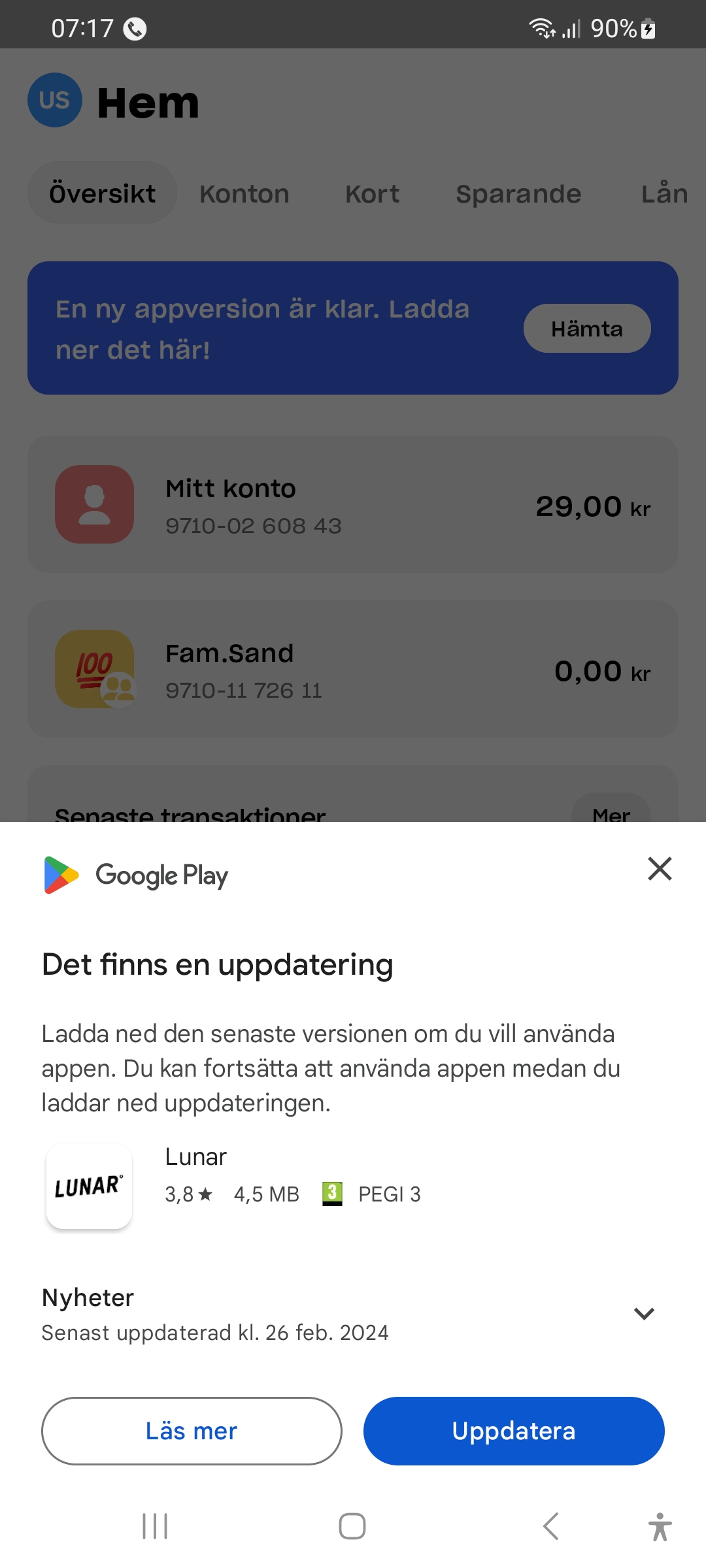This screenshot has height=1568, width=706.
Task: Close the Google Play update sheet
Action: click(660, 869)
